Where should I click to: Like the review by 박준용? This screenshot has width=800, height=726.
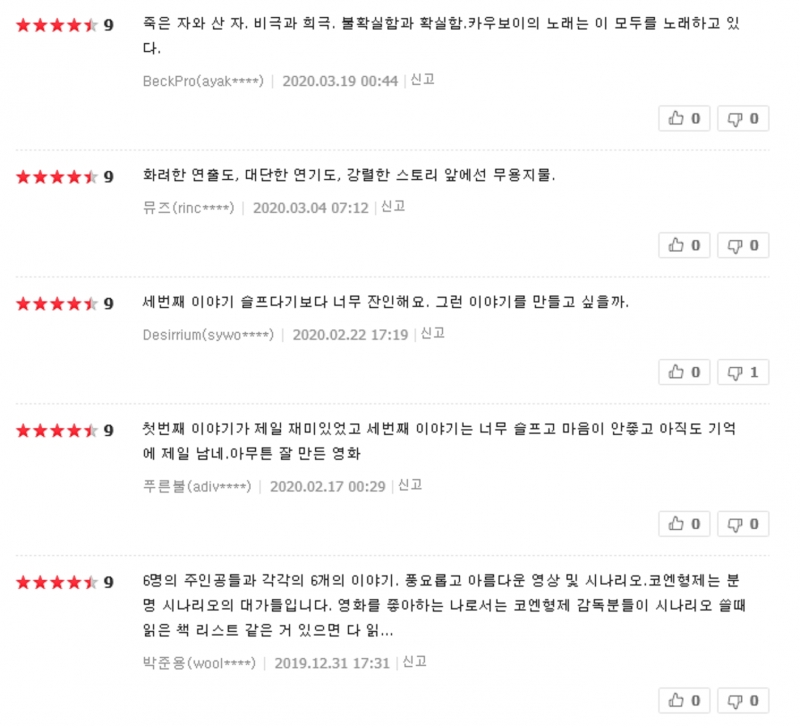[684, 701]
